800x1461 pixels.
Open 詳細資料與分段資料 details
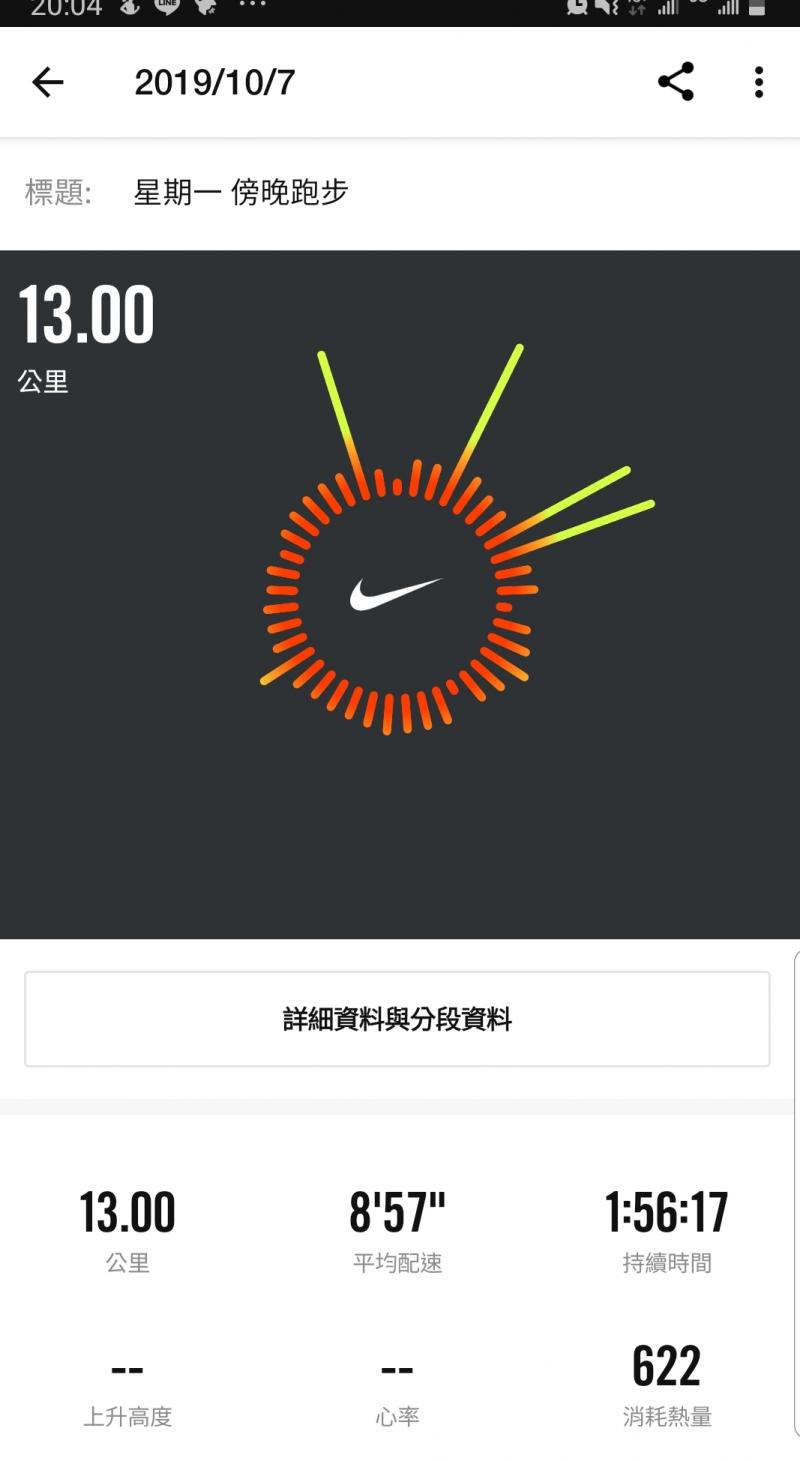pos(397,1019)
